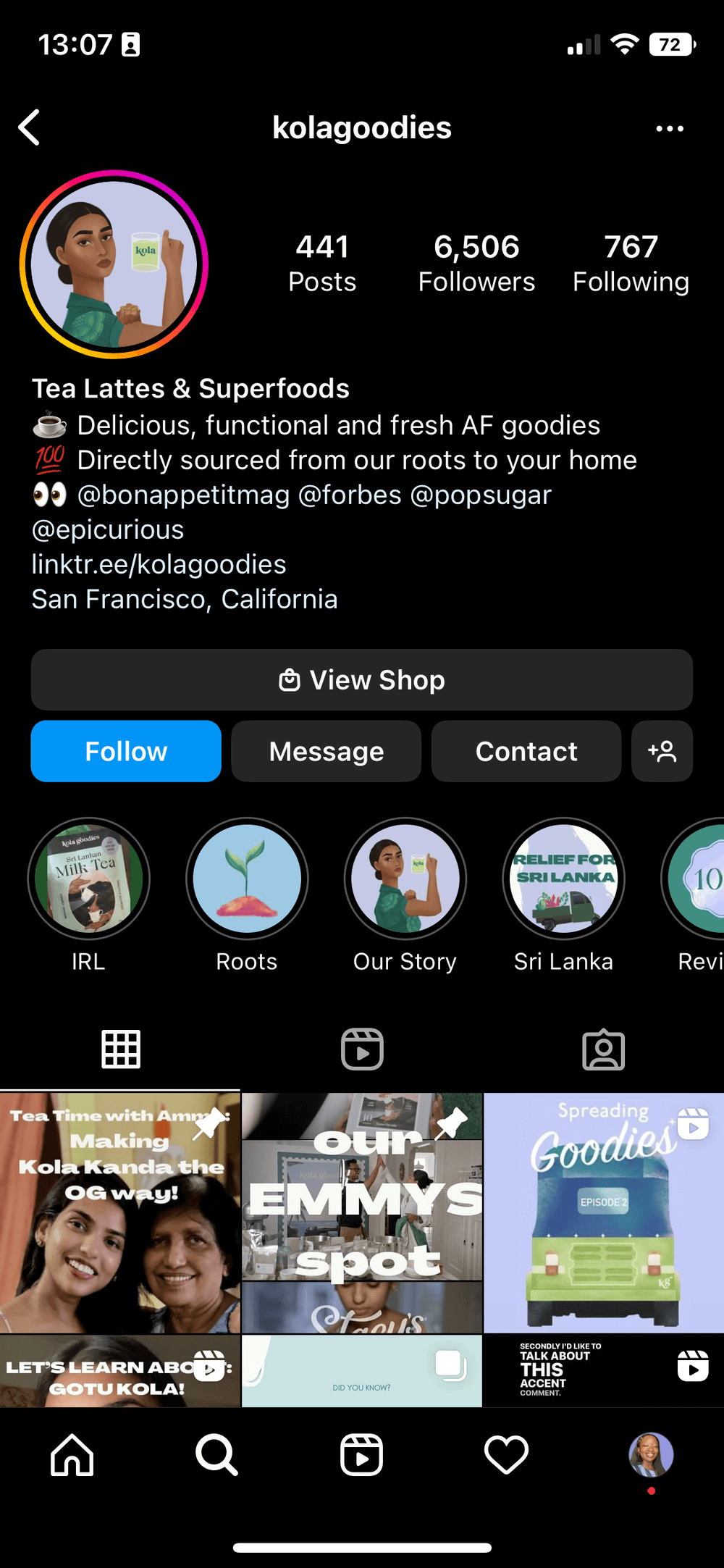Open the Spreading Goodies reel
Image resolution: width=724 pixels, height=1568 pixels.
point(604,1213)
